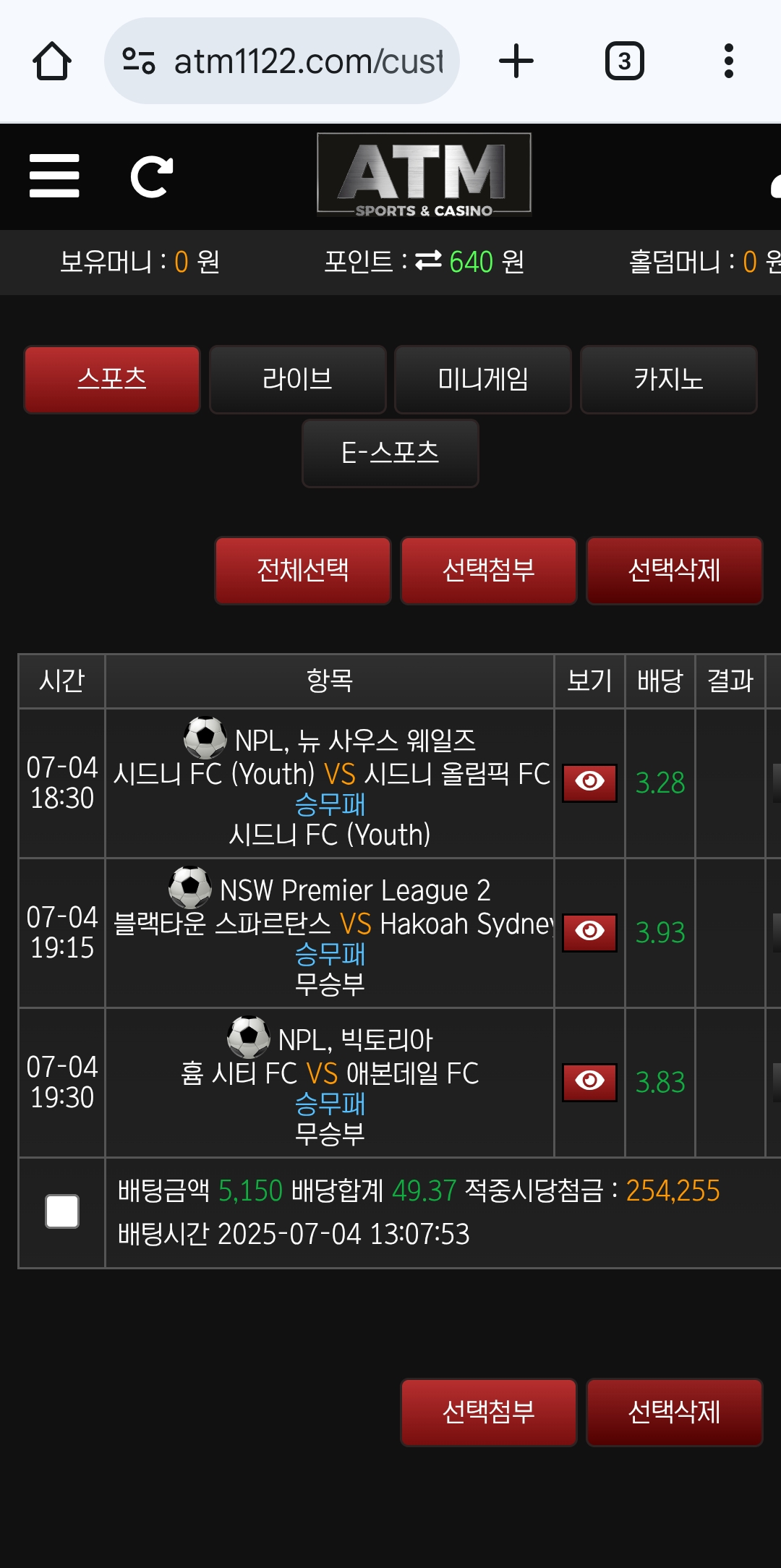
Task: Open the tab switcher showing 3 tabs
Action: [x=625, y=61]
